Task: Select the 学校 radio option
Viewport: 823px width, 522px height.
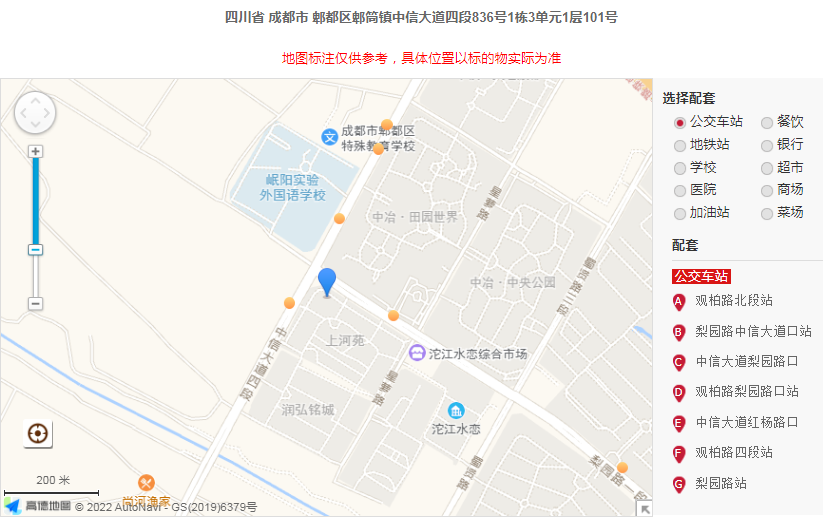Action: click(x=681, y=168)
